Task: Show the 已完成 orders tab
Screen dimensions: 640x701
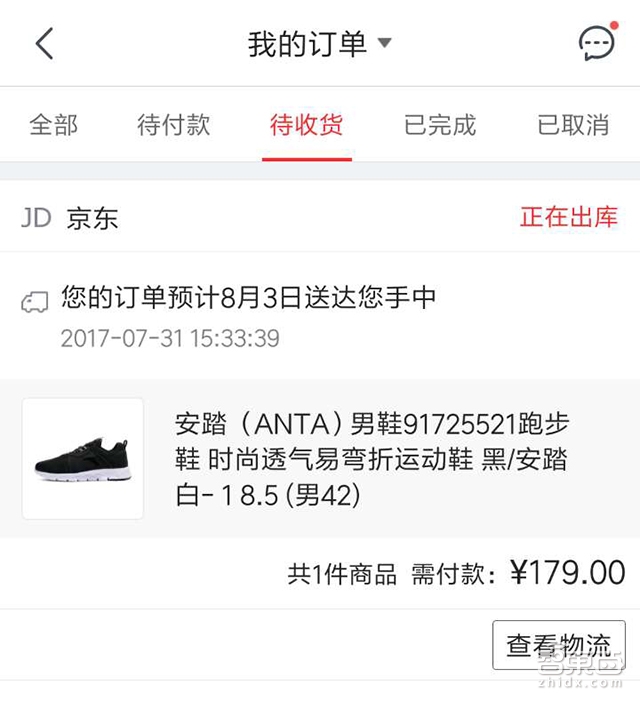Action: 439,125
